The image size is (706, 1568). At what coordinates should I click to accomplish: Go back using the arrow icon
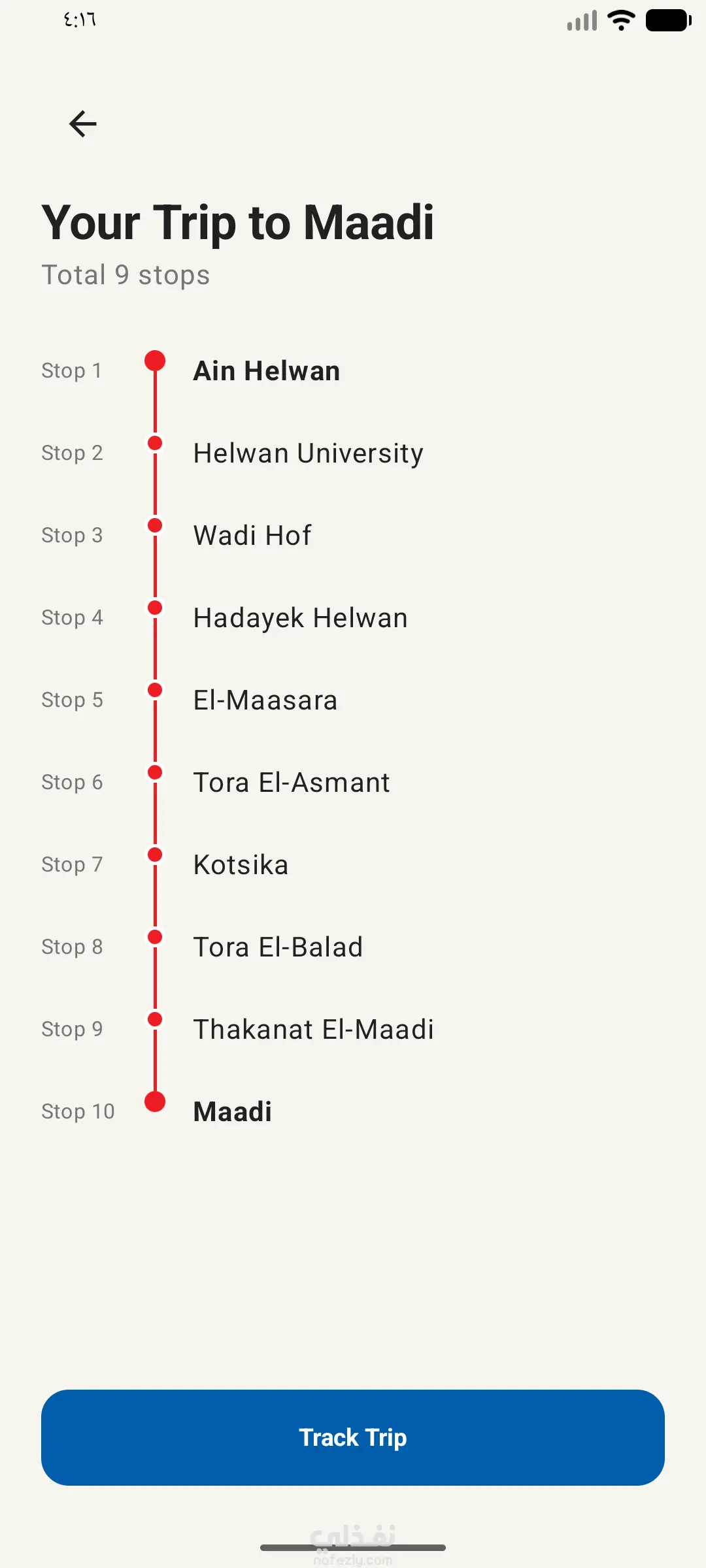[x=83, y=123]
